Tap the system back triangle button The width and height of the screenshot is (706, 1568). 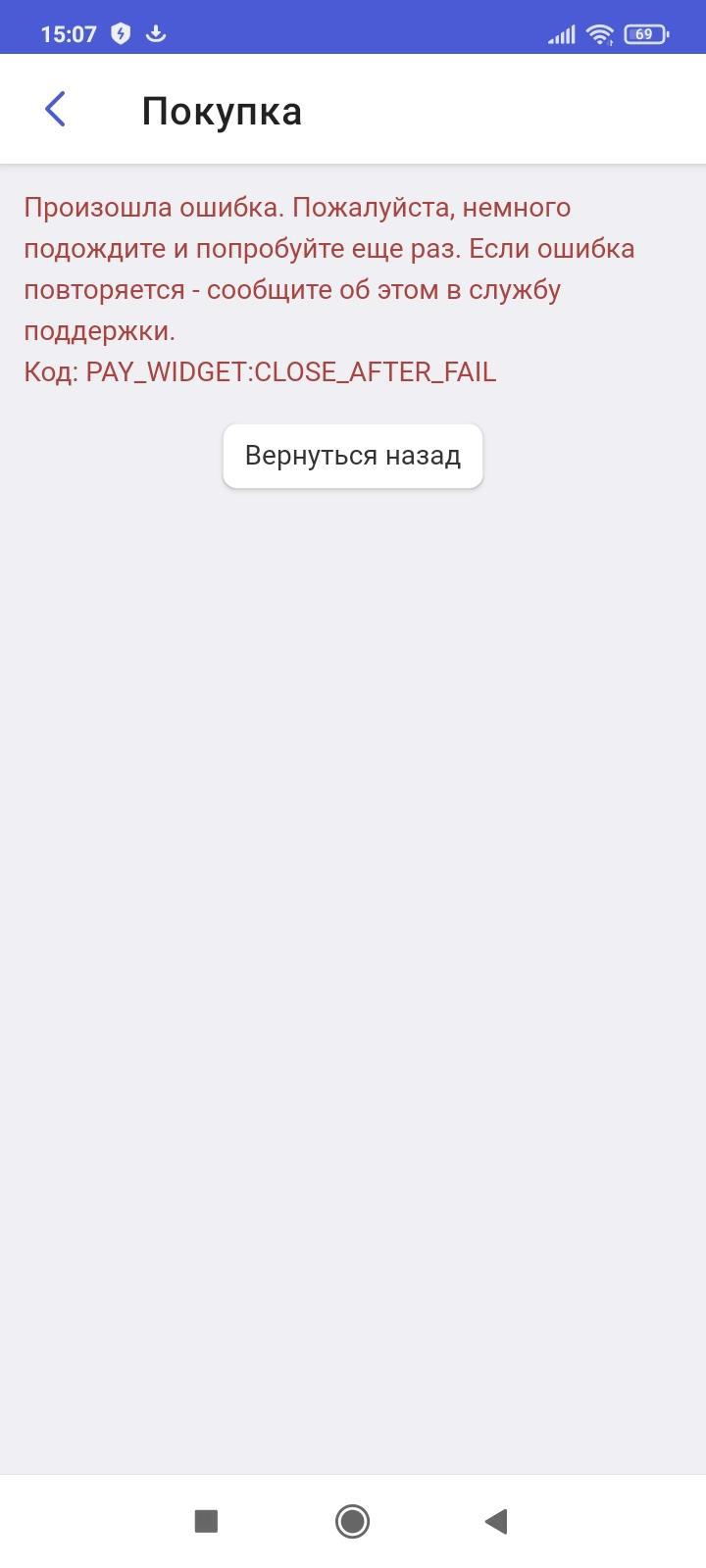point(496,1521)
